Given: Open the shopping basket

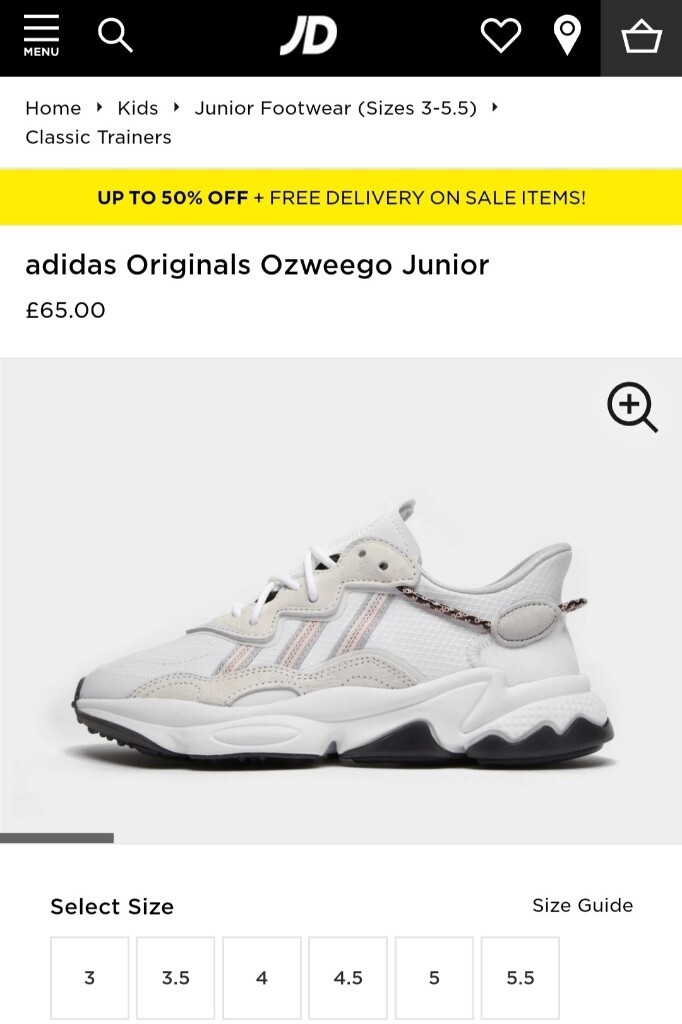Looking at the screenshot, I should tap(641, 38).
